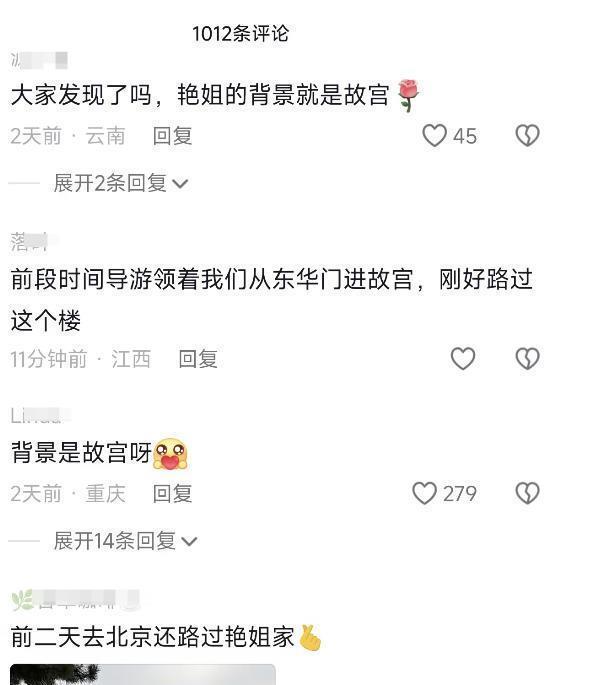Viewport: 604px width, 685px height.
Task: Reply to the comment from 云南
Action: [172, 136]
